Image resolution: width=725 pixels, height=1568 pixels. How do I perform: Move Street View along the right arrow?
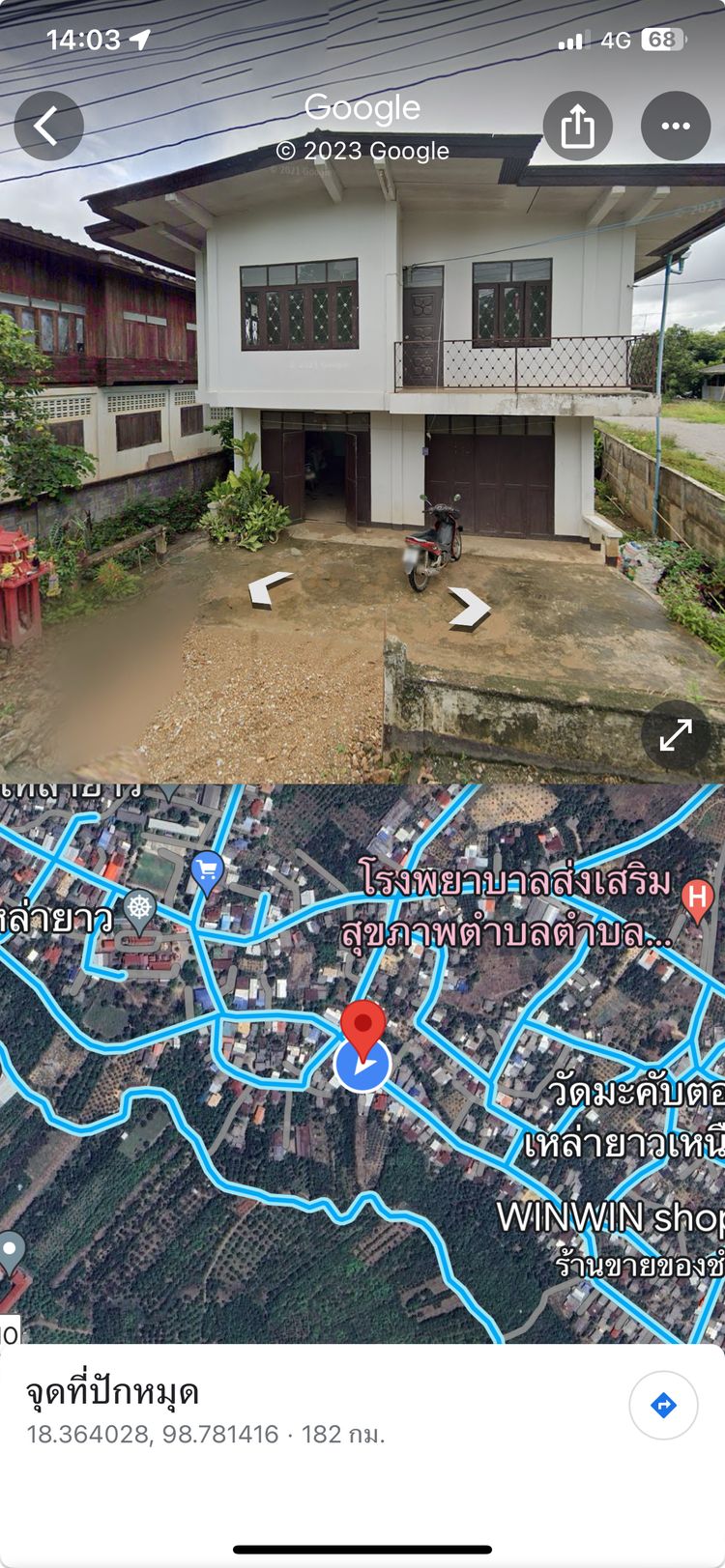(470, 607)
